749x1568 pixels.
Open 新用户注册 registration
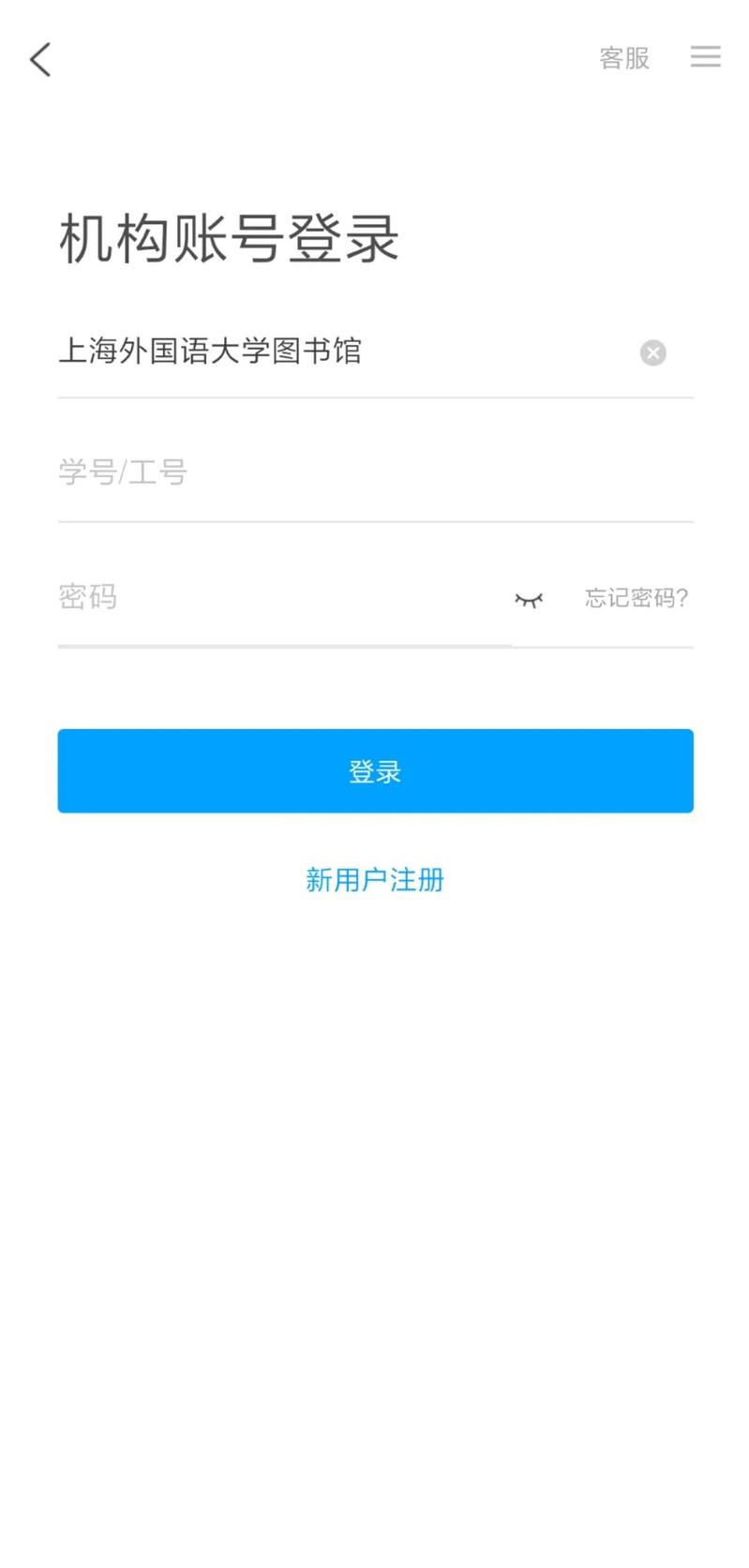pyautogui.click(x=375, y=879)
